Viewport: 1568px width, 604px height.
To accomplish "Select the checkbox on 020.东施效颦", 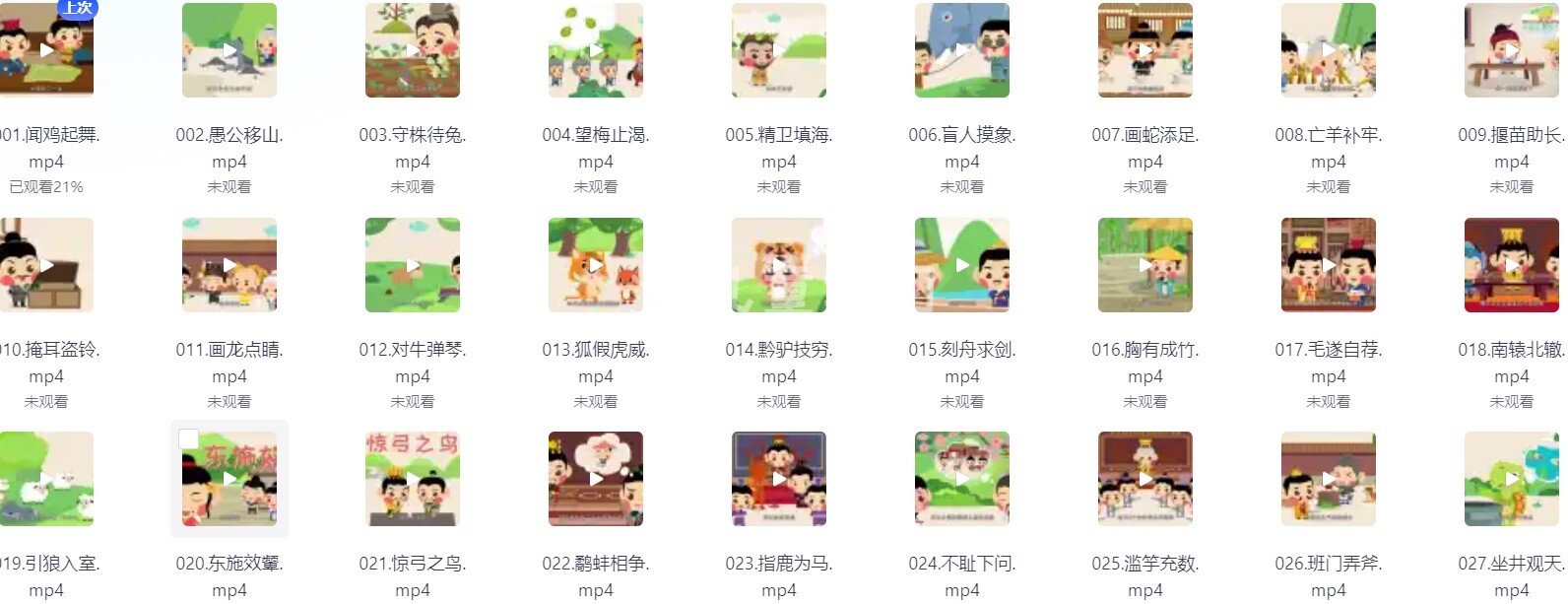I will click(x=189, y=439).
